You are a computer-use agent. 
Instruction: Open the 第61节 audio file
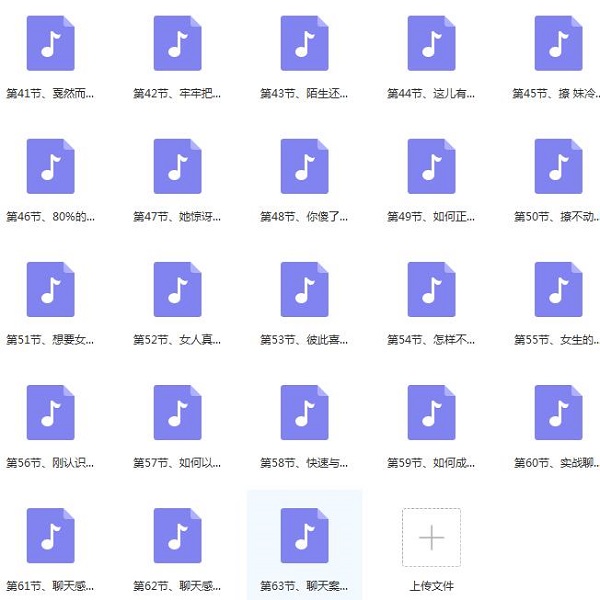[50, 536]
